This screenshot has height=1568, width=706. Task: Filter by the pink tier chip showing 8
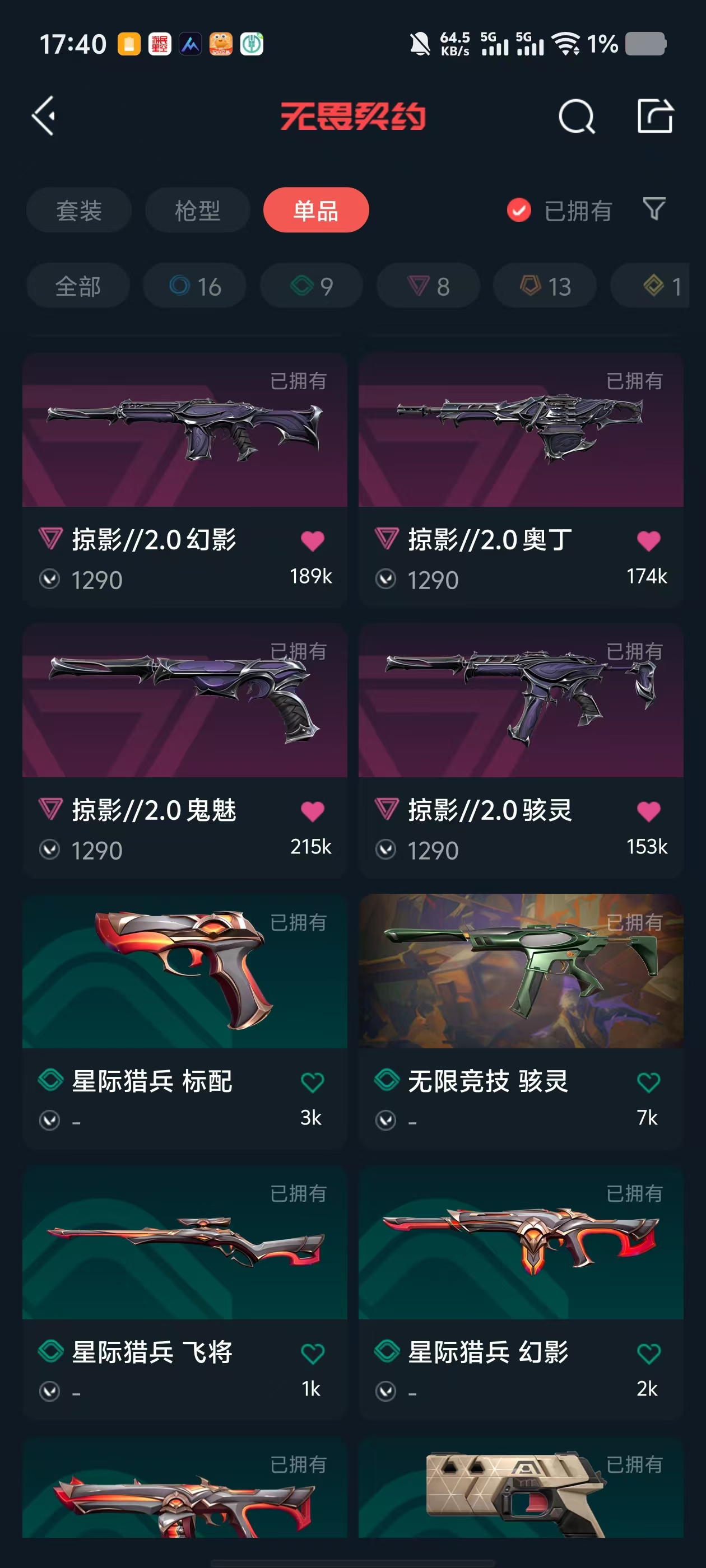(428, 286)
